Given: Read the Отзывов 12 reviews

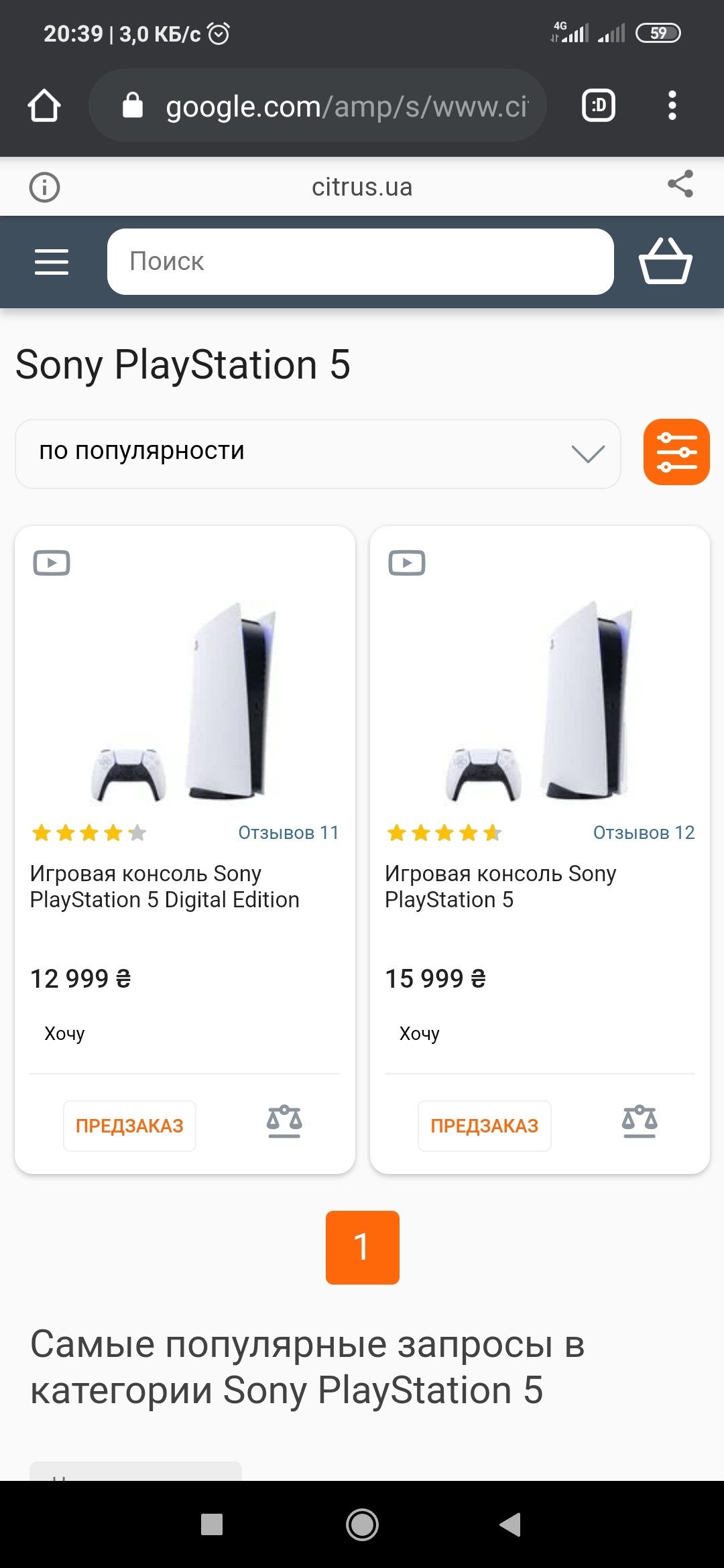Looking at the screenshot, I should [x=644, y=833].
